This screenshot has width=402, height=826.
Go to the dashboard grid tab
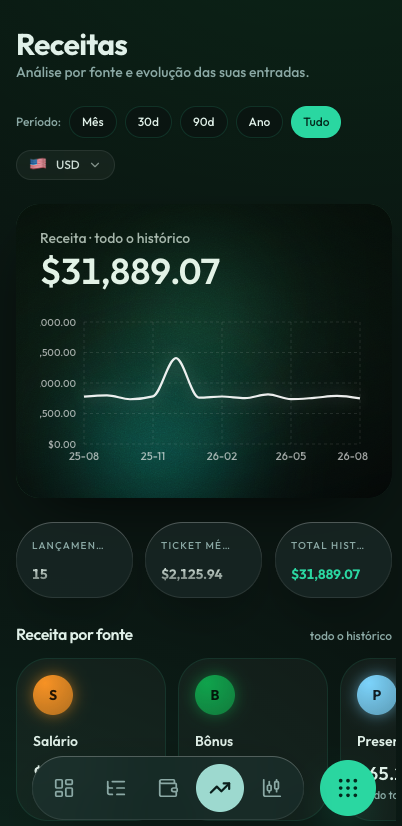[64, 788]
